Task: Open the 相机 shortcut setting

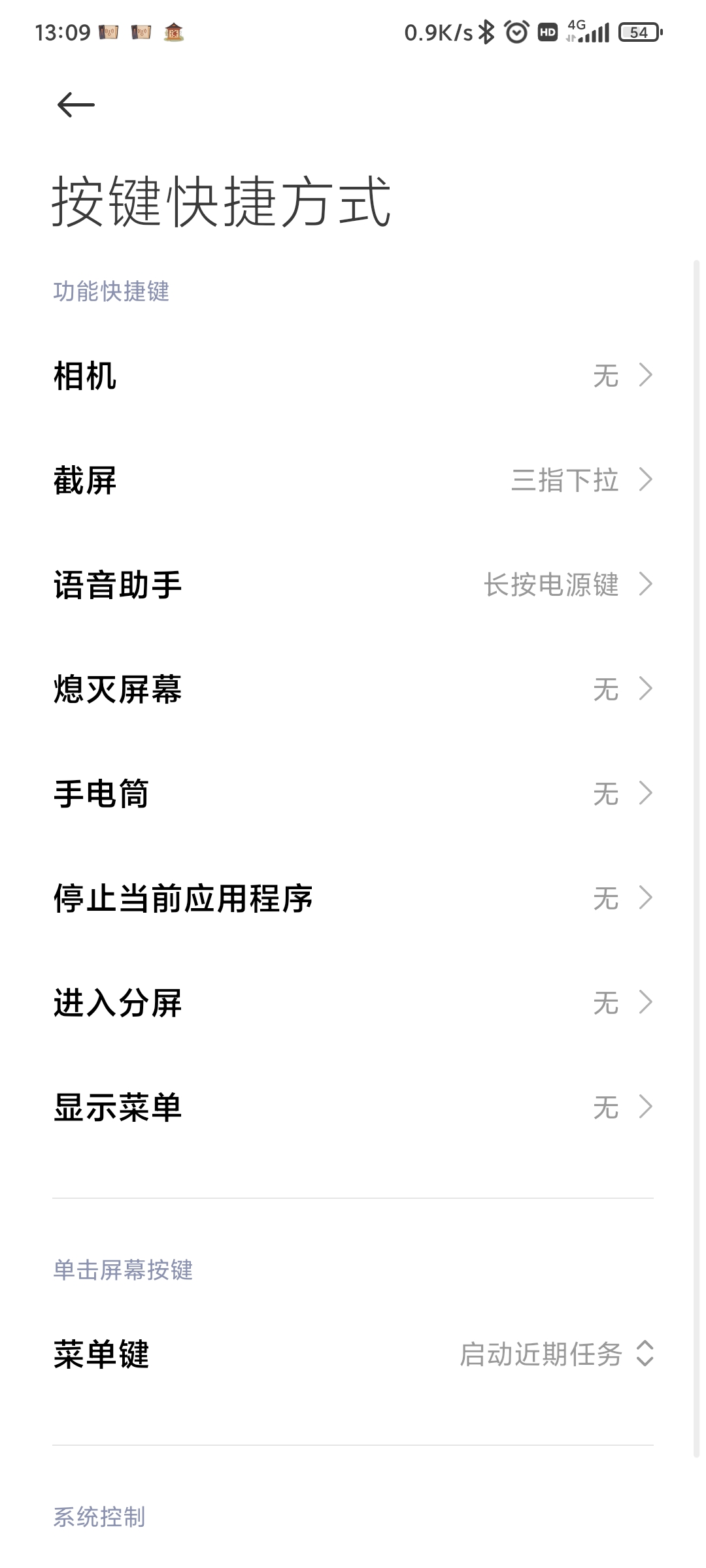Action: click(x=353, y=376)
